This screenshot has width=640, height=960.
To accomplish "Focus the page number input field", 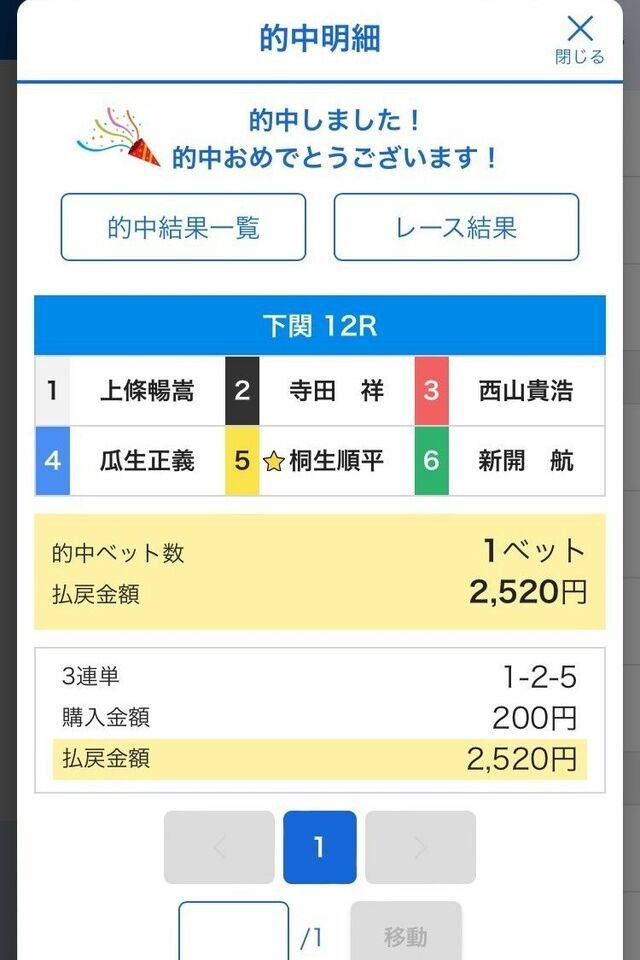I will click(x=234, y=934).
